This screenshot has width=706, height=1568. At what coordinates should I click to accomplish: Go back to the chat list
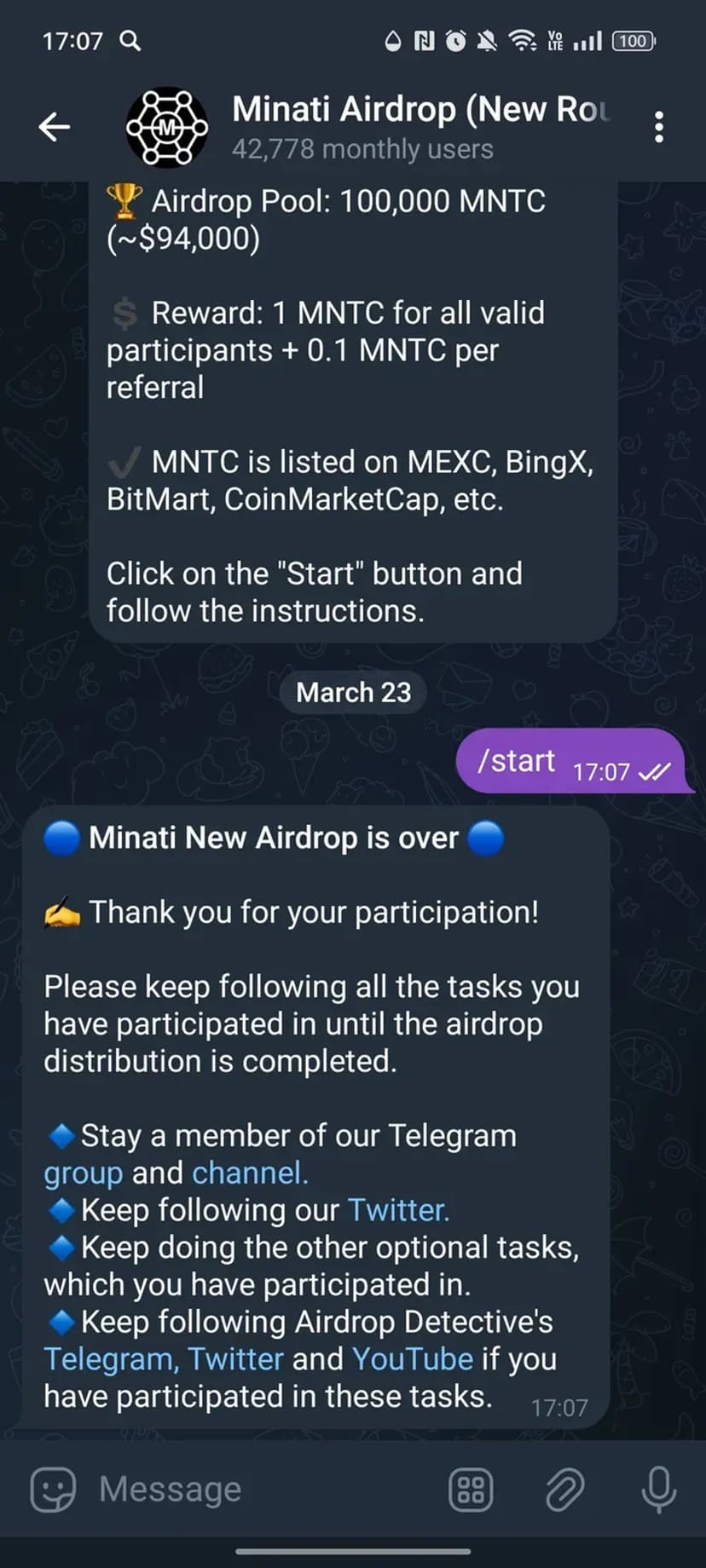(55, 127)
